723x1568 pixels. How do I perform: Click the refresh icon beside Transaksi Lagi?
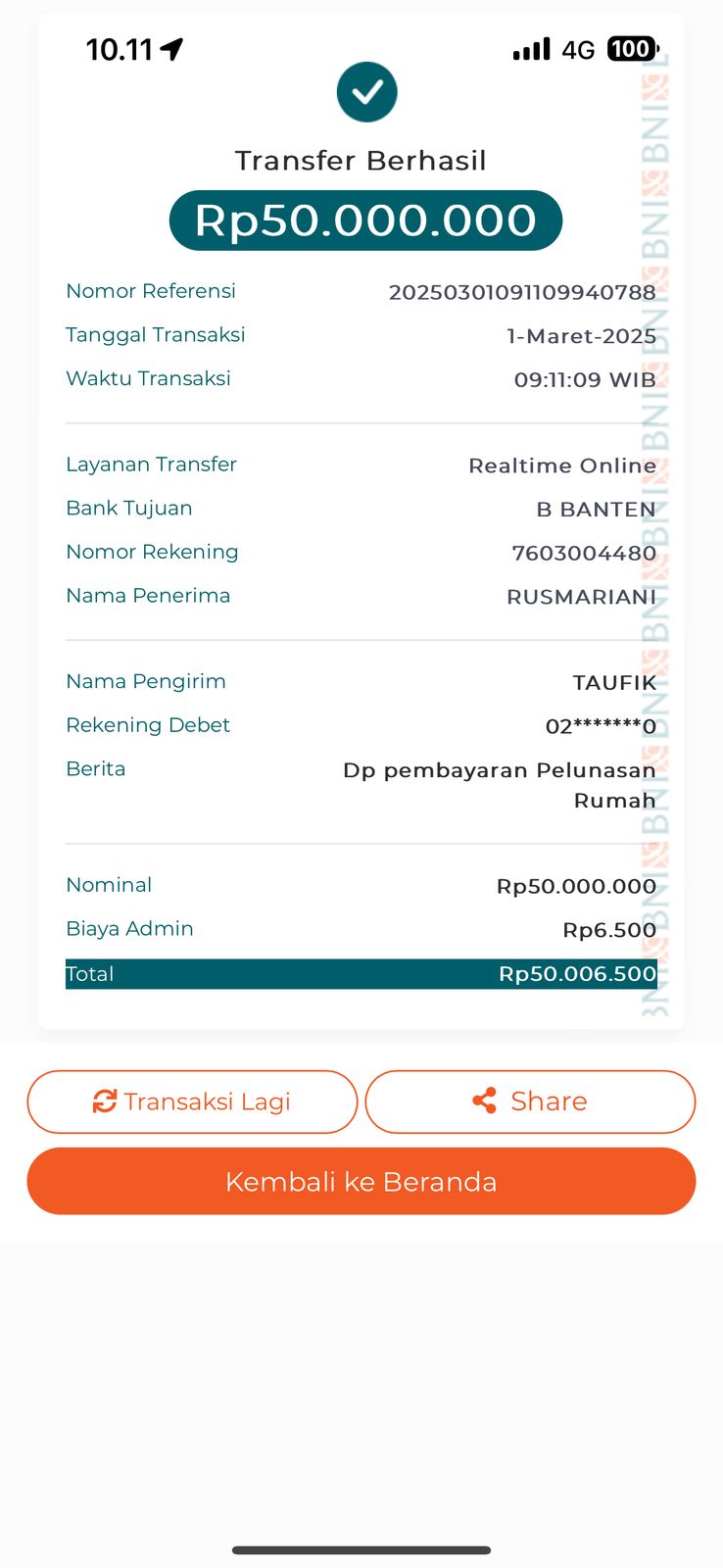click(107, 1101)
